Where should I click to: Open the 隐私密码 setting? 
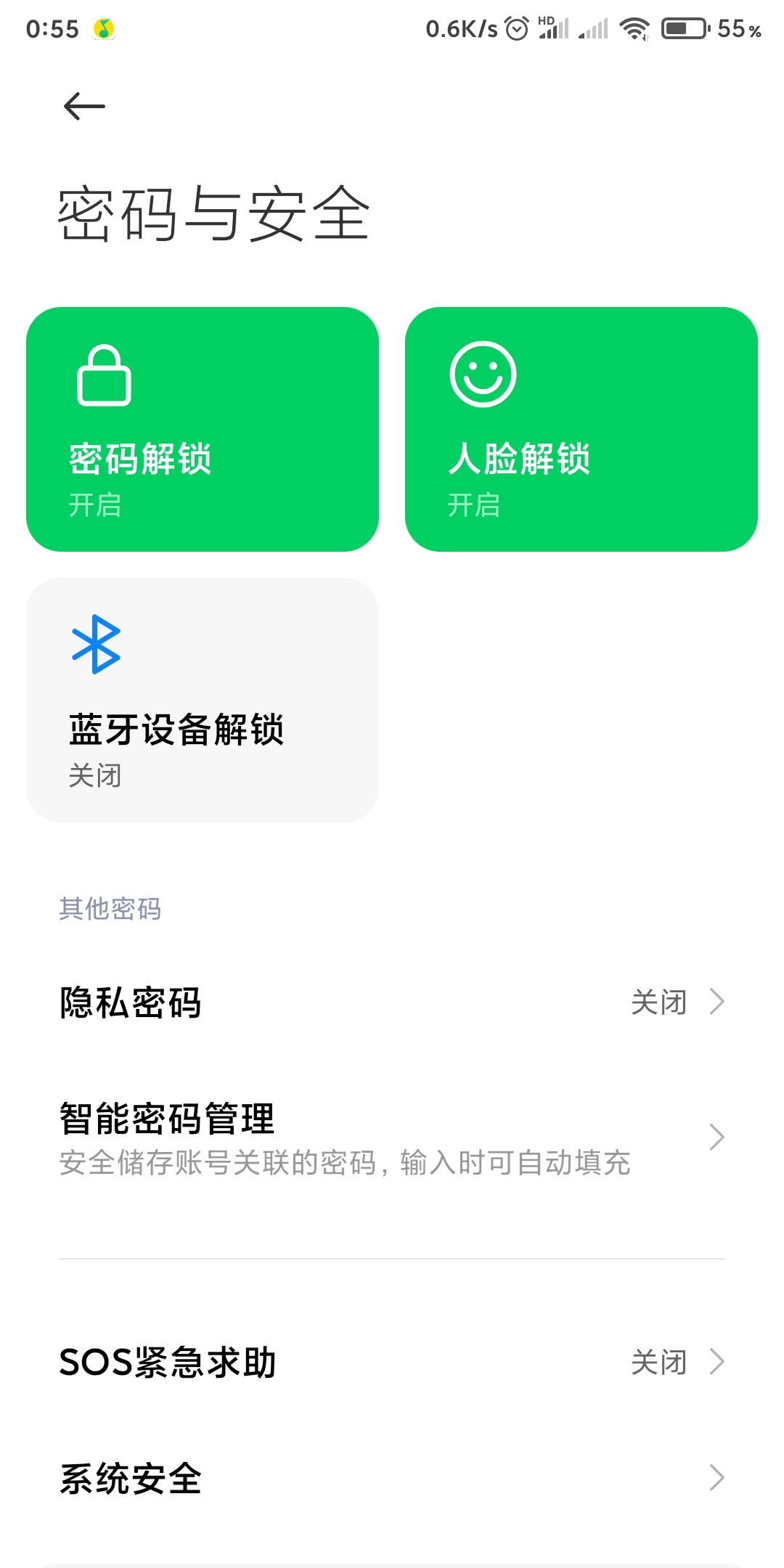pos(392,1002)
